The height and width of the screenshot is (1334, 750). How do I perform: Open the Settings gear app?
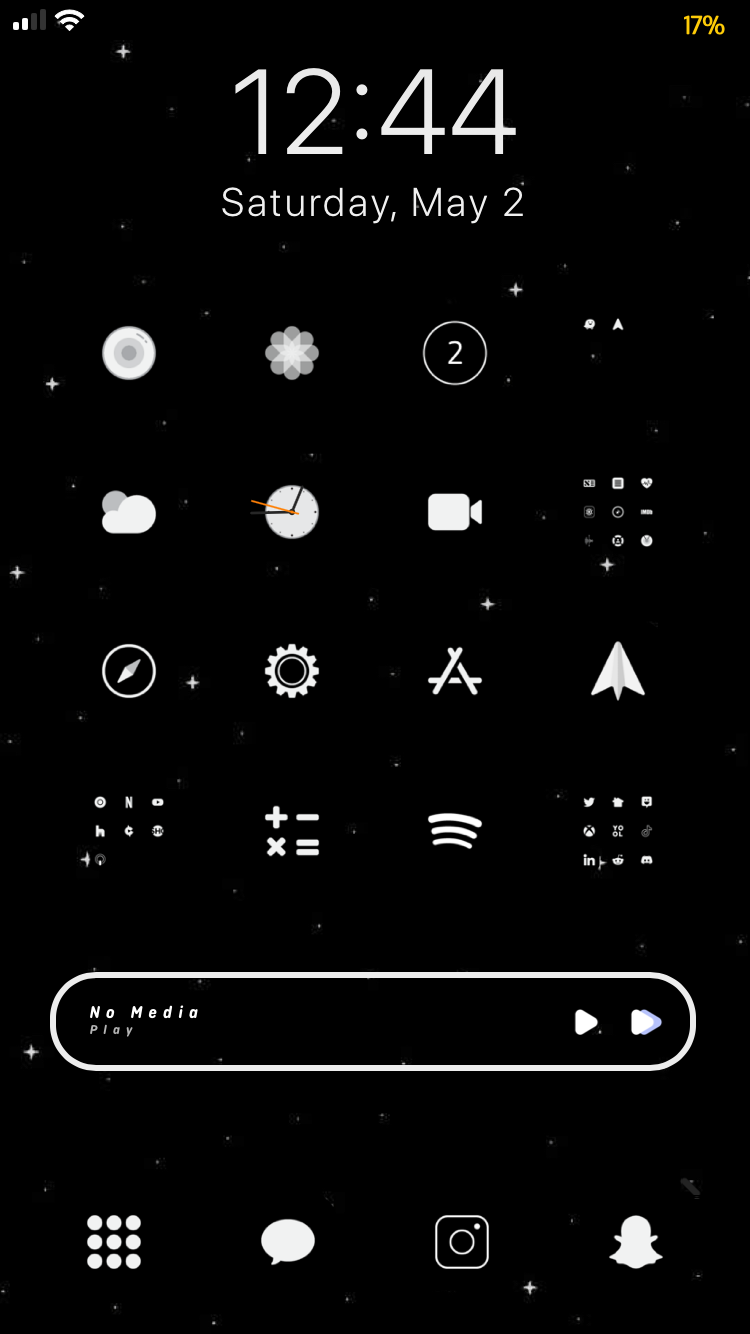(x=292, y=670)
